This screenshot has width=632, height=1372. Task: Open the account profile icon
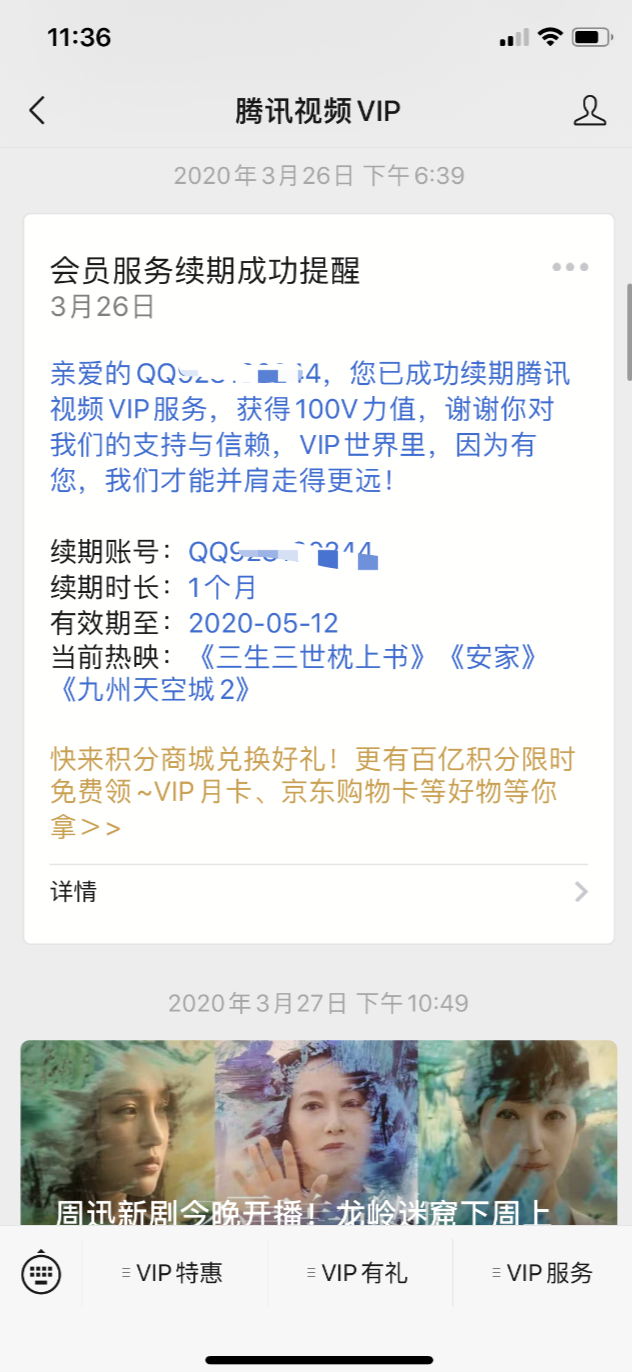(x=589, y=110)
